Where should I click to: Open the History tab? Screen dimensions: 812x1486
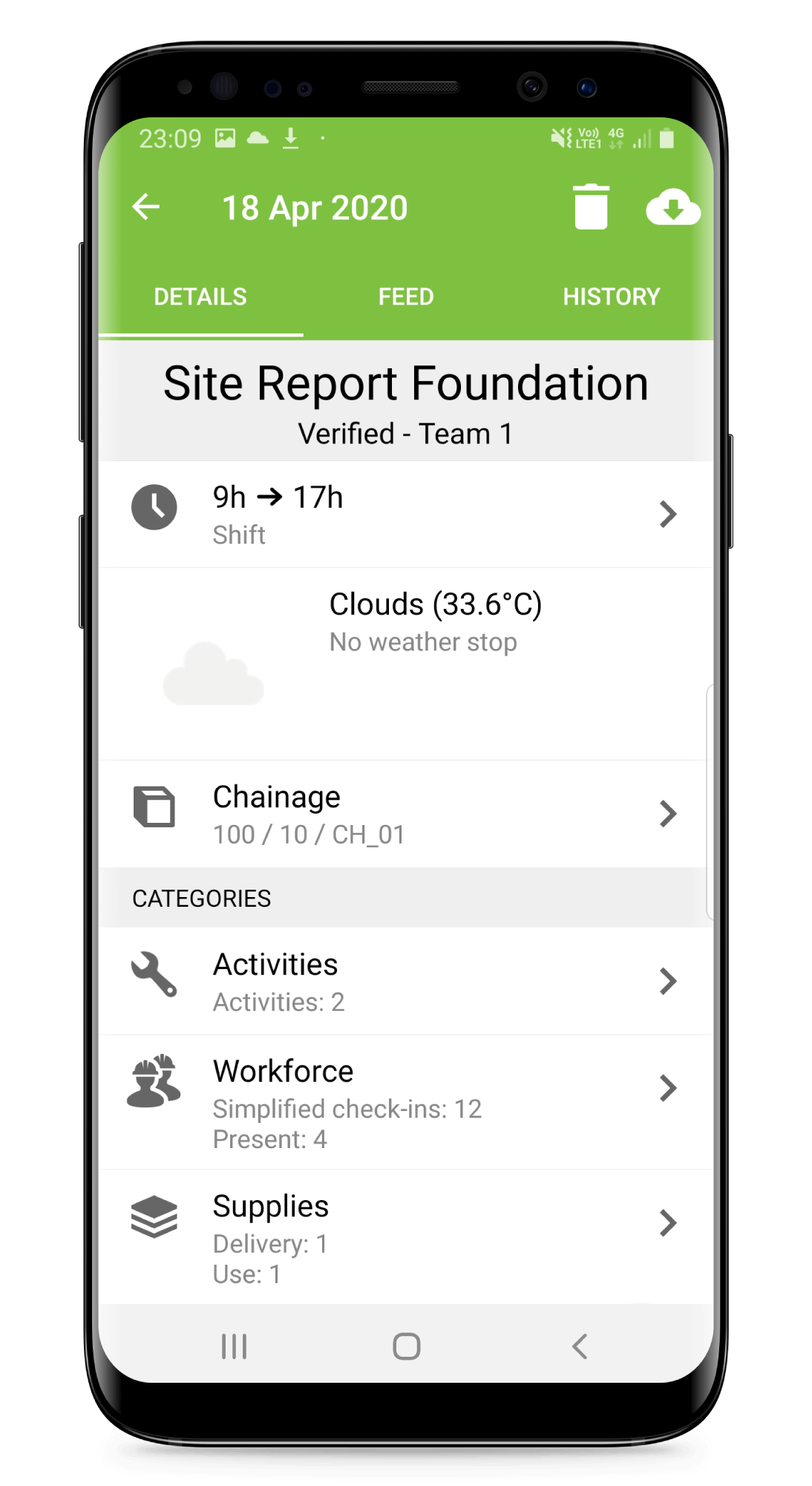pyautogui.click(x=611, y=297)
